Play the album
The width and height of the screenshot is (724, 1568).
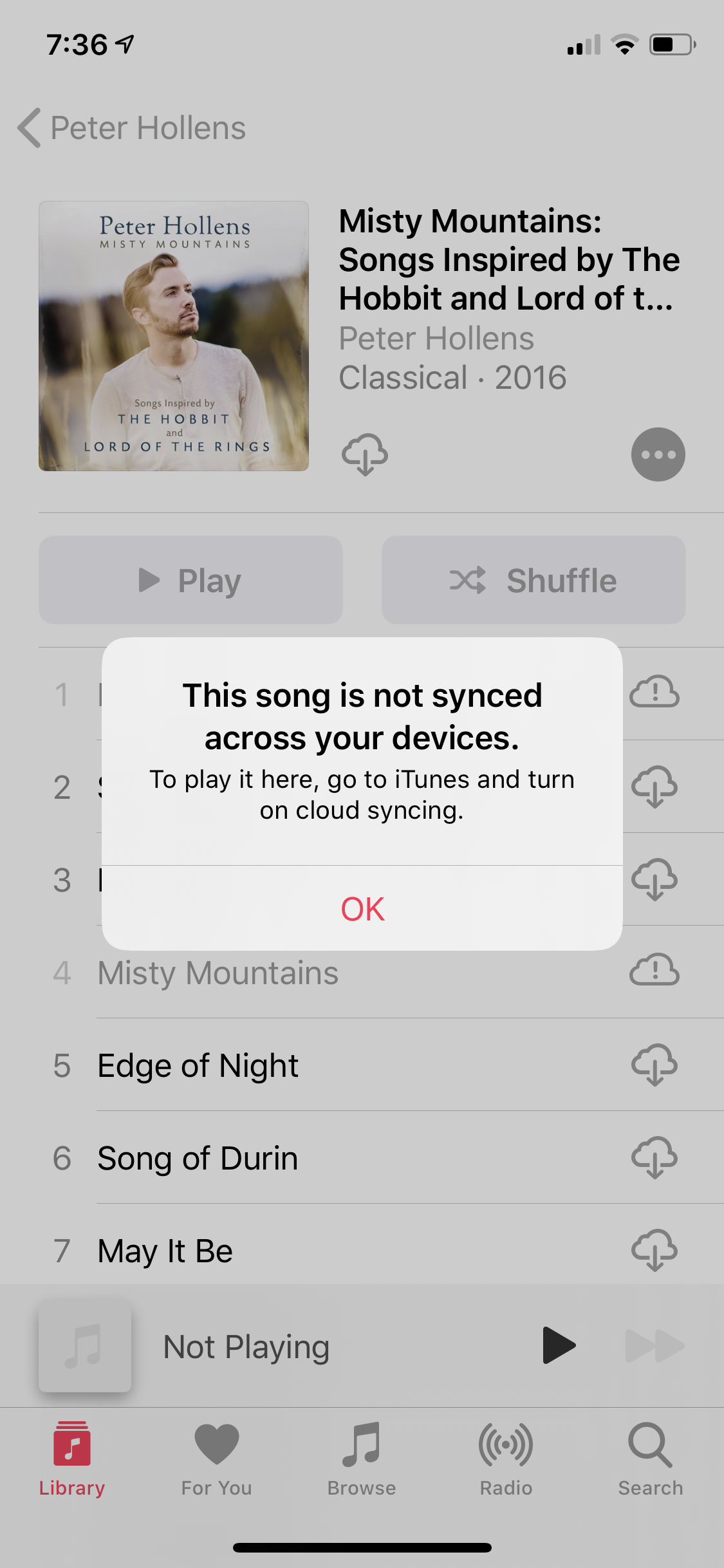(x=190, y=580)
